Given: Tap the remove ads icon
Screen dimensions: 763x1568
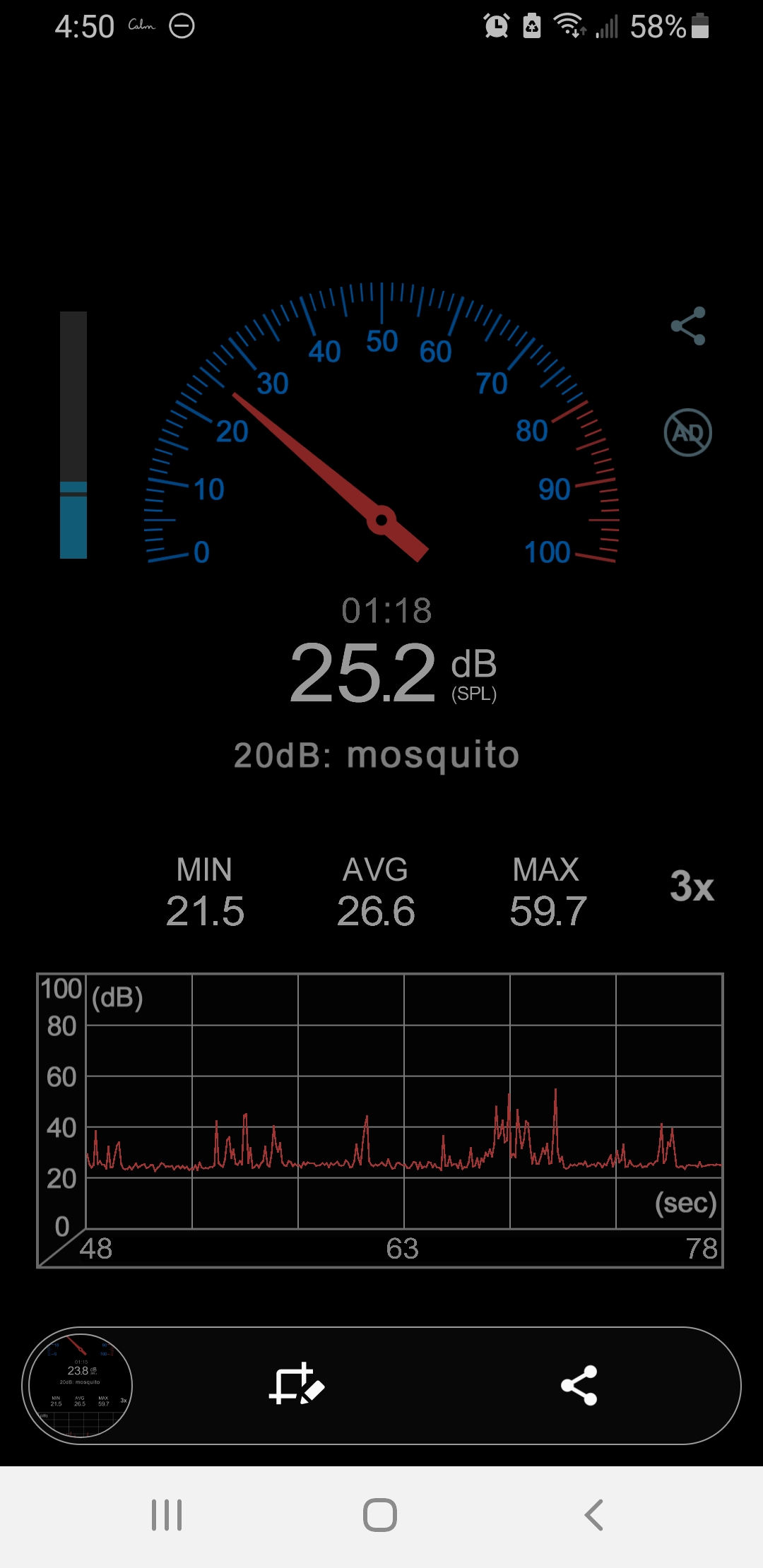Looking at the screenshot, I should coord(687,432).
